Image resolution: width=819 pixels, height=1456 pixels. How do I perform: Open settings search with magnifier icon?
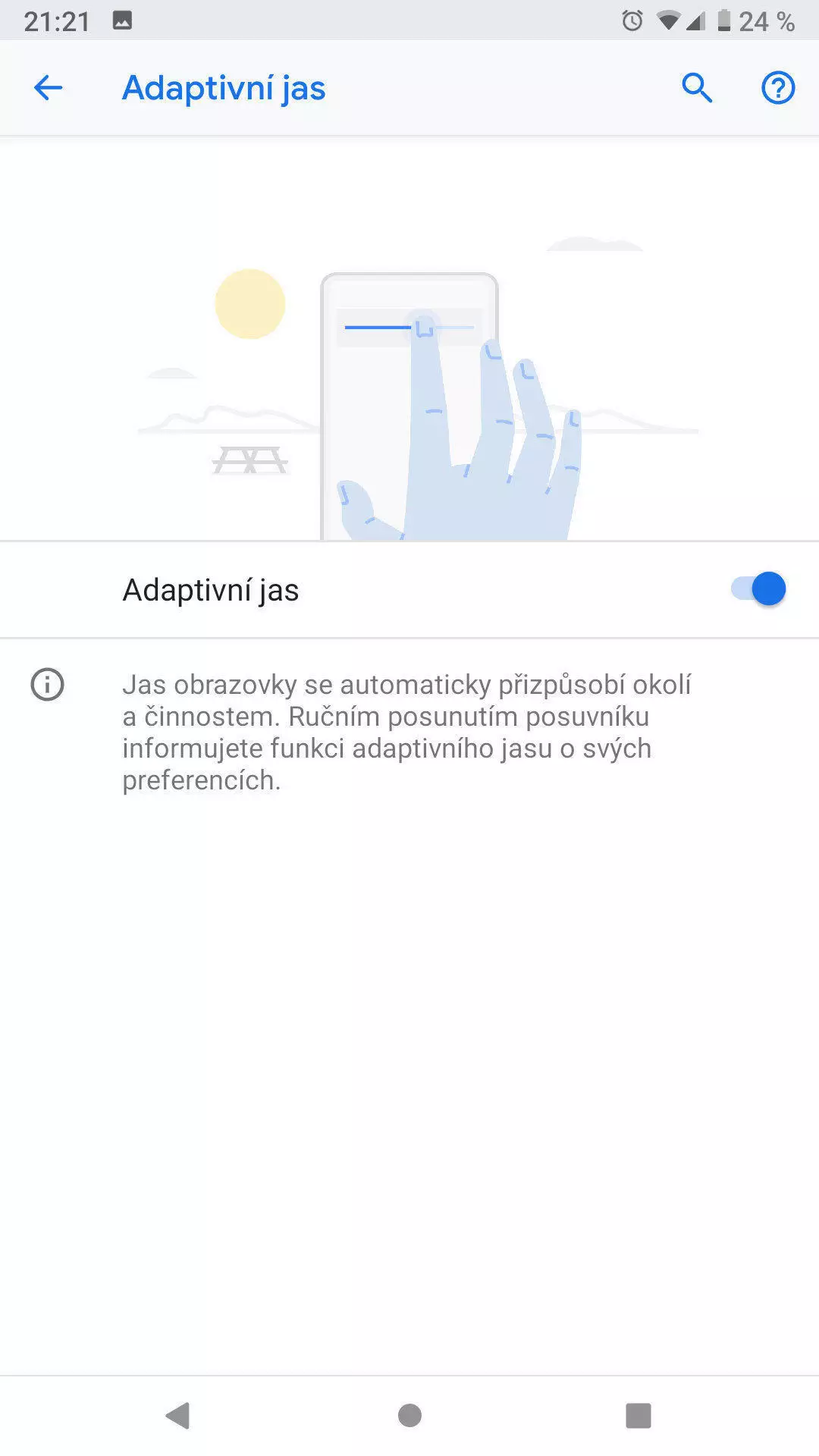697,88
